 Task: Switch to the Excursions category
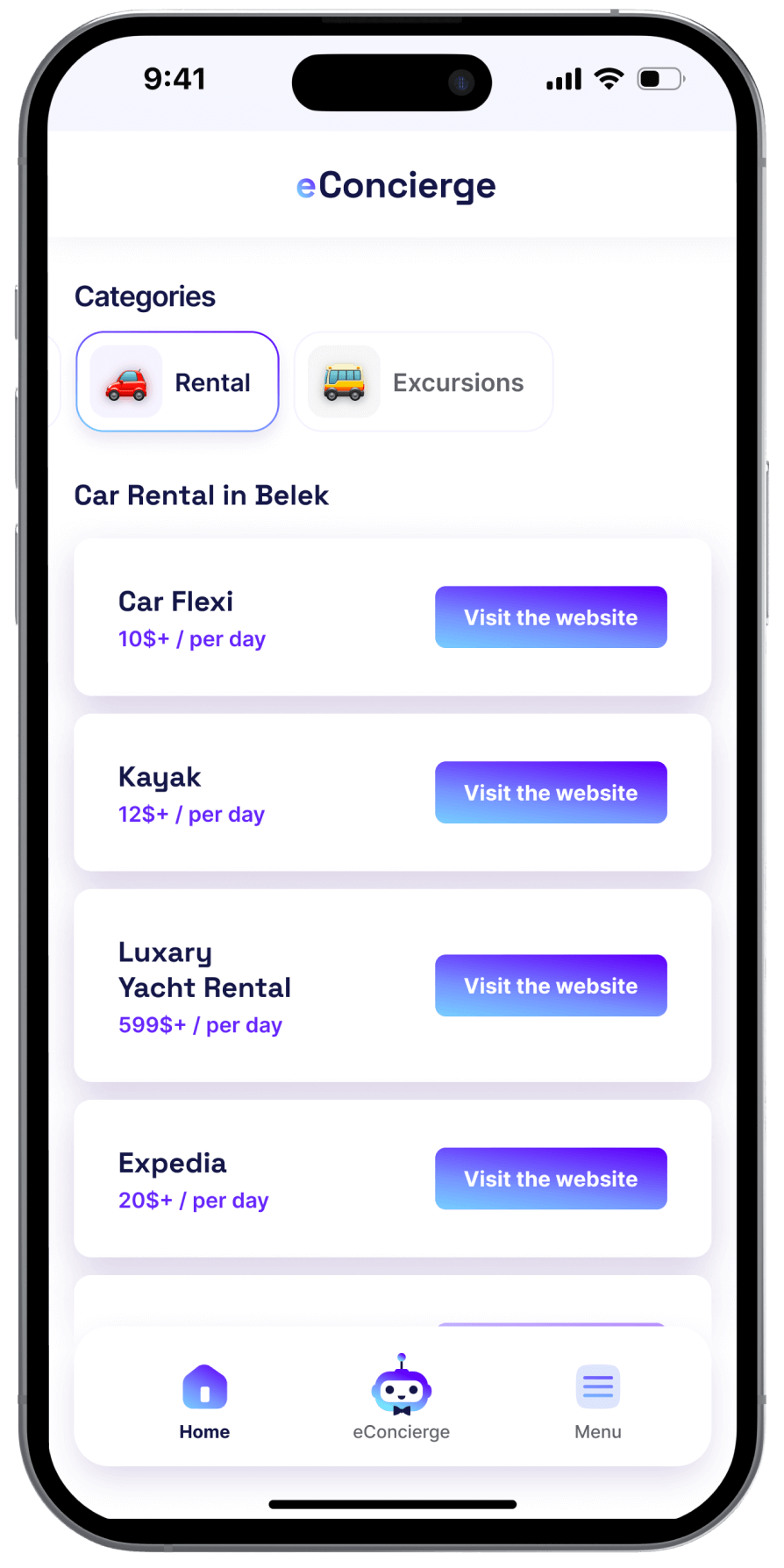click(424, 381)
